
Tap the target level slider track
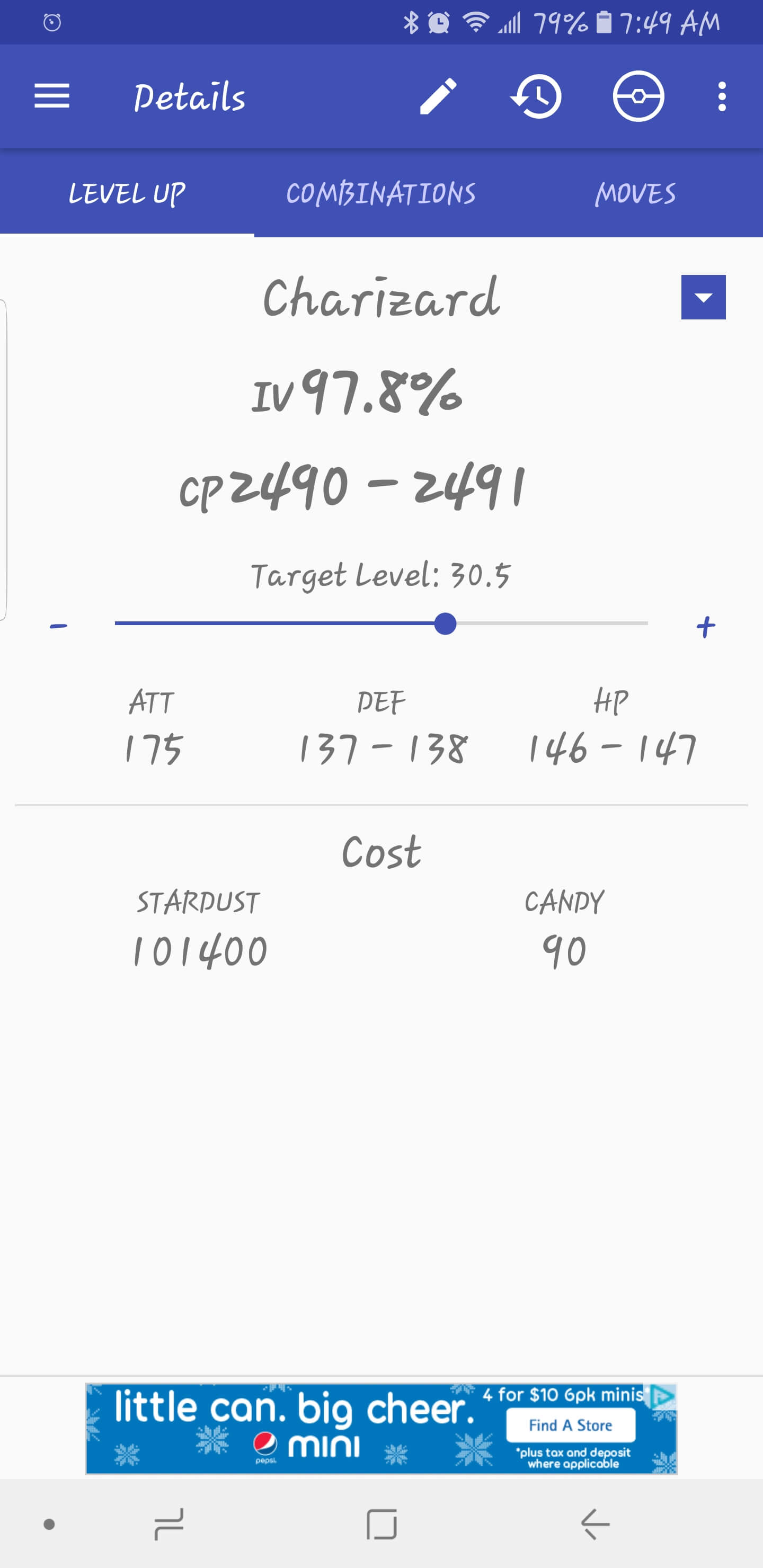[381, 623]
